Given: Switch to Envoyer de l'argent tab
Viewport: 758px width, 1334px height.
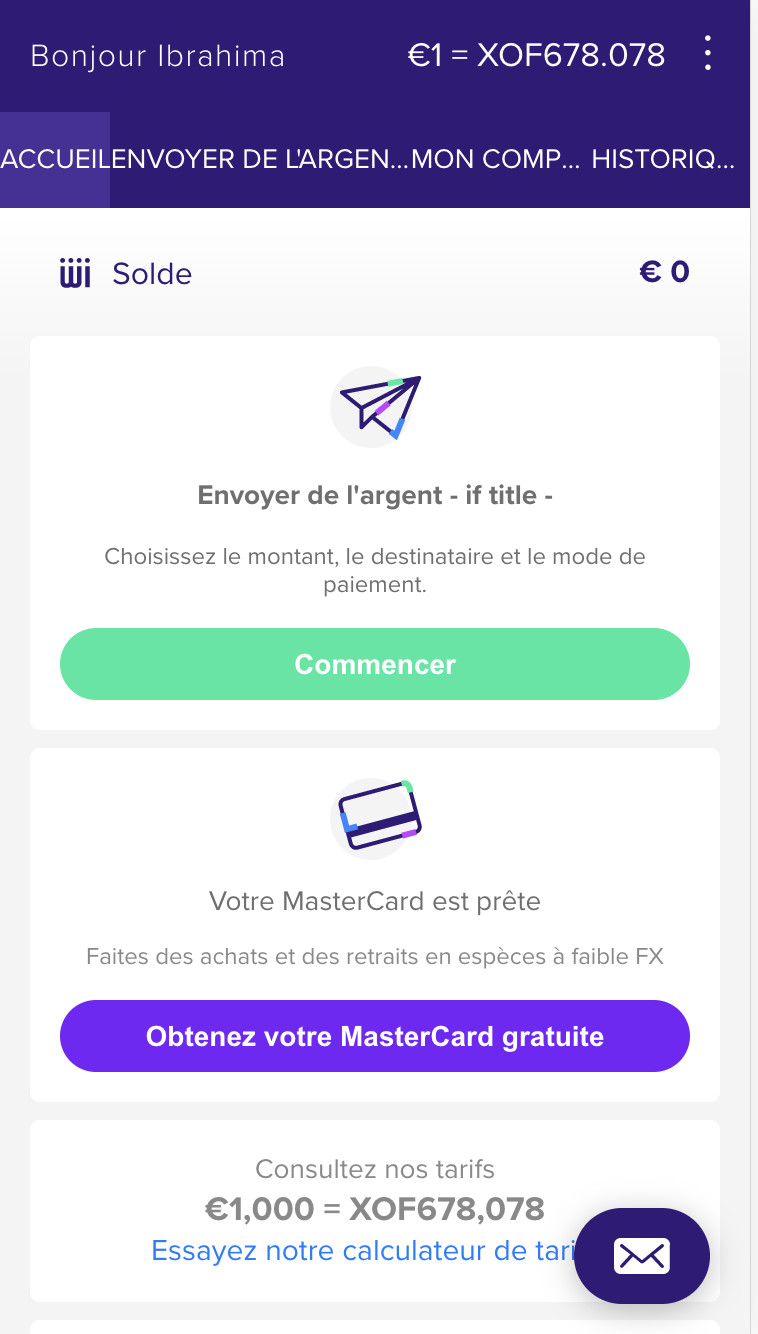Looking at the screenshot, I should tap(260, 160).
